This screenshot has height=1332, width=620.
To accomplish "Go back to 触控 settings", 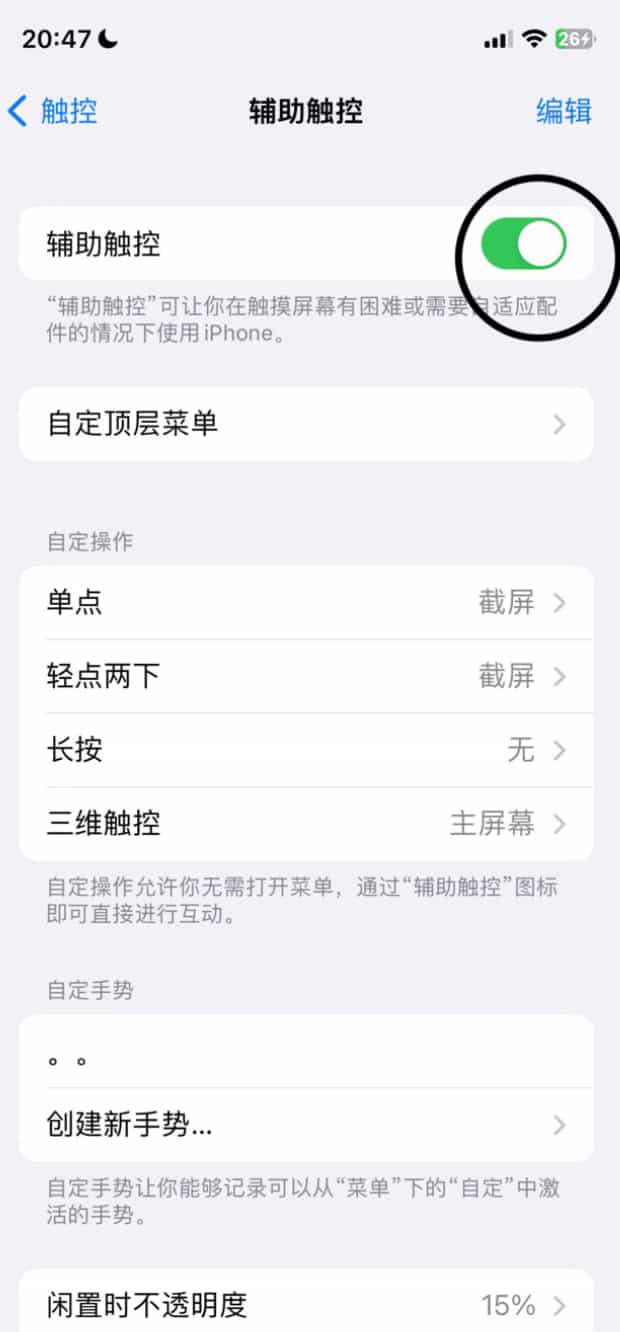I will (52, 111).
